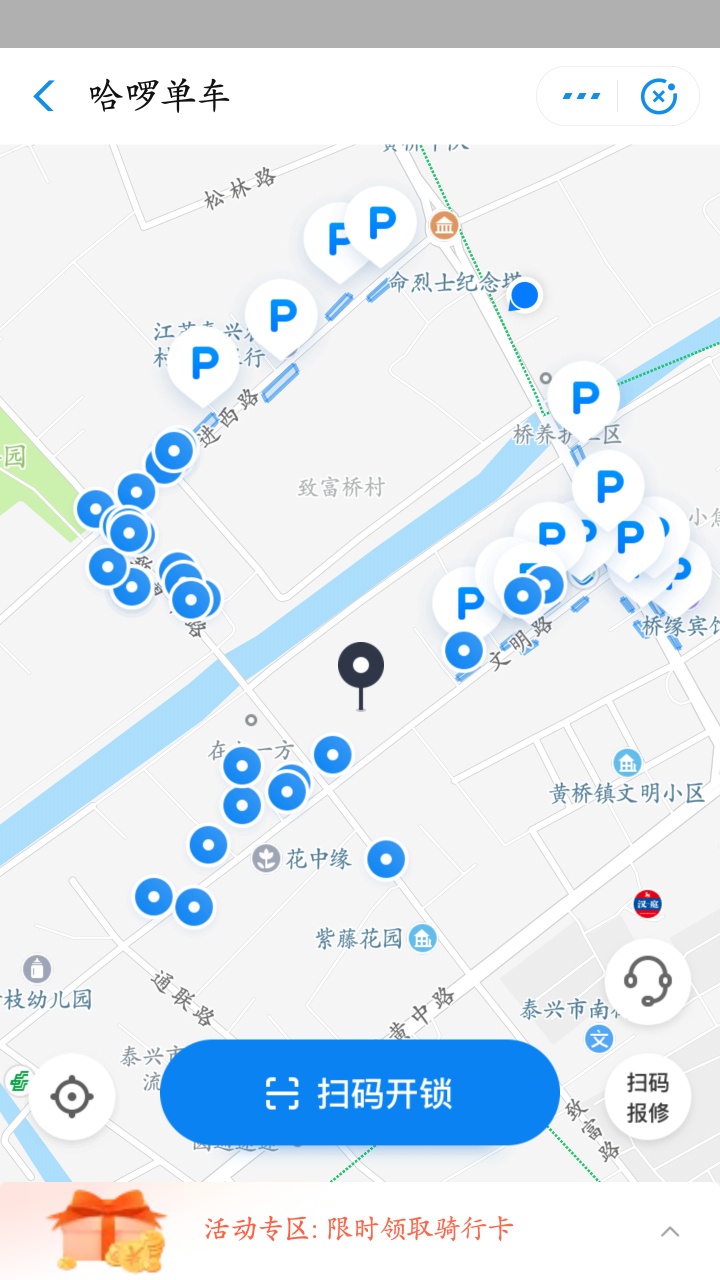Open the three-dot more options menu
The width and height of the screenshot is (720, 1280).
pos(581,96)
